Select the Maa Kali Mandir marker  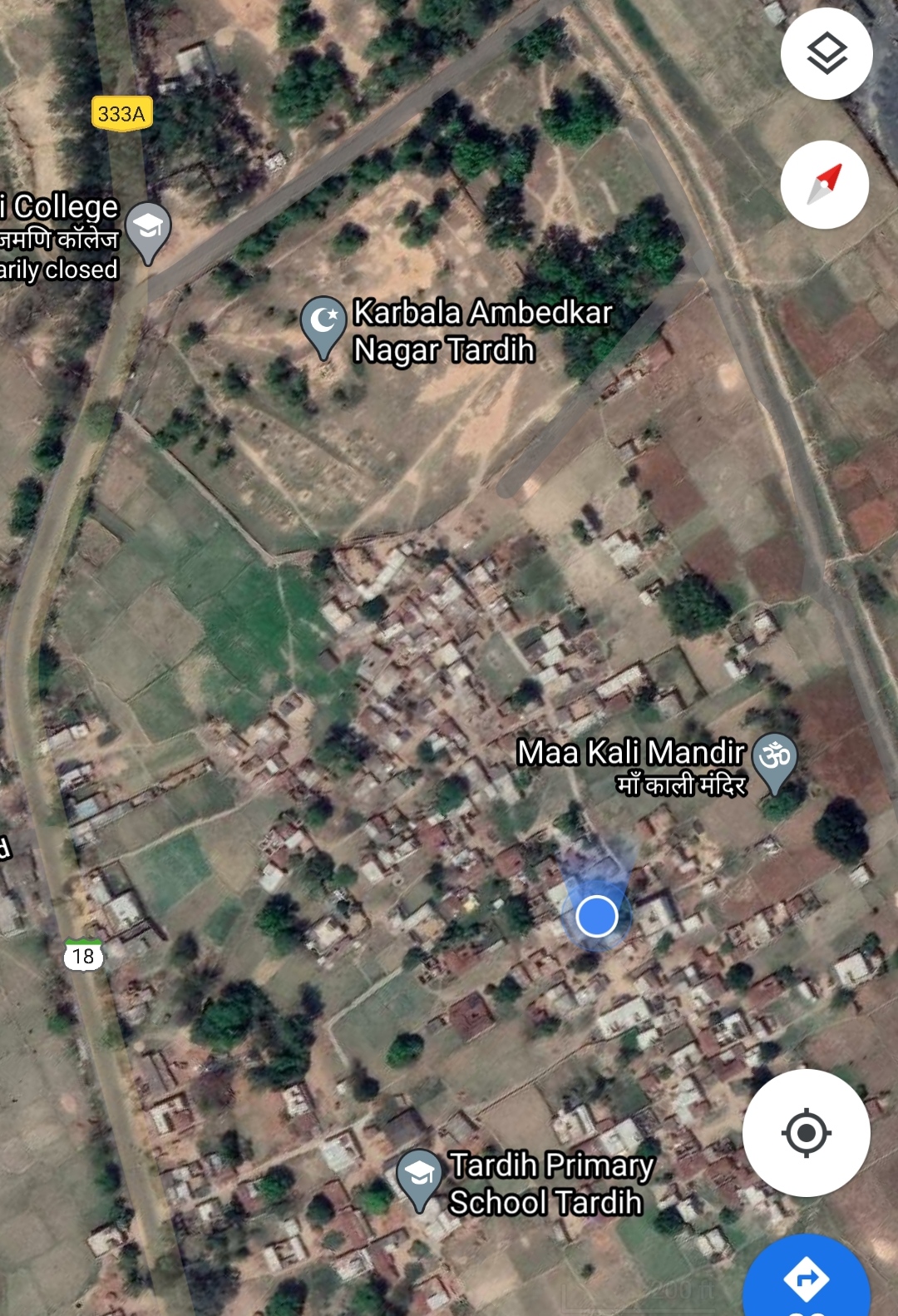[x=774, y=759]
